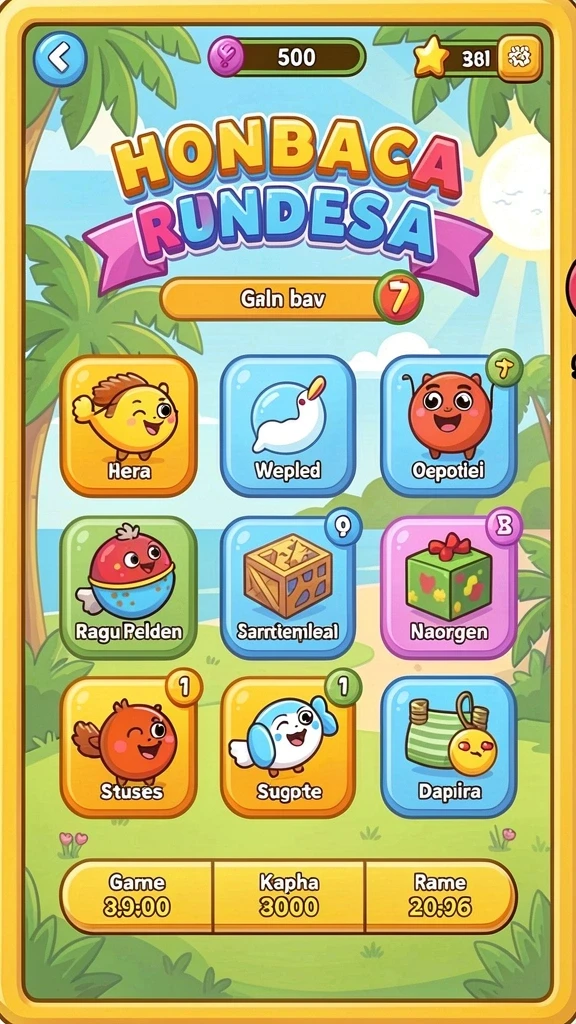The height and width of the screenshot is (1024, 576).
Task: Switch to the Garne tab
Action: (x=137, y=896)
